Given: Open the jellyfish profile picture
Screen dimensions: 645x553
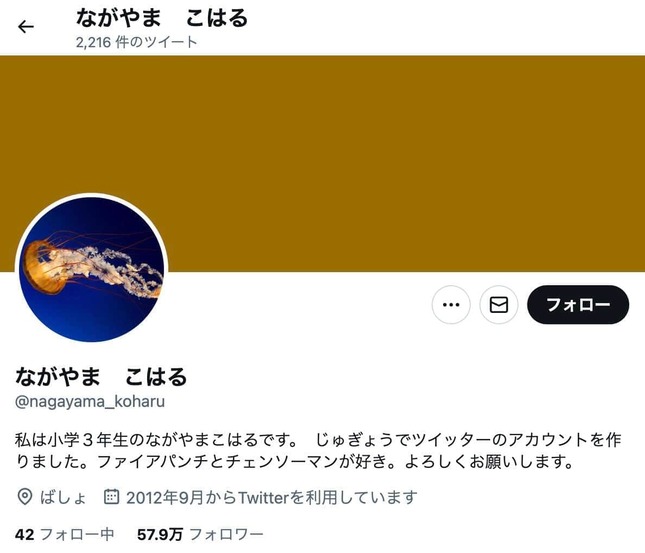Looking at the screenshot, I should pyautogui.click(x=91, y=269).
